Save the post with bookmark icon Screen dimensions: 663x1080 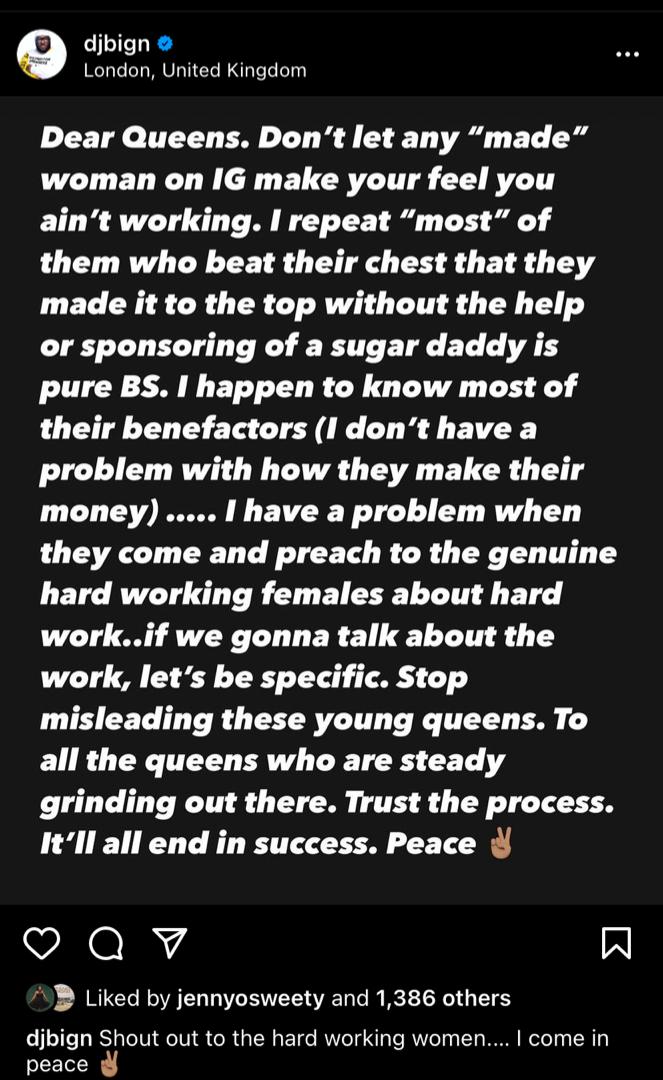point(616,943)
